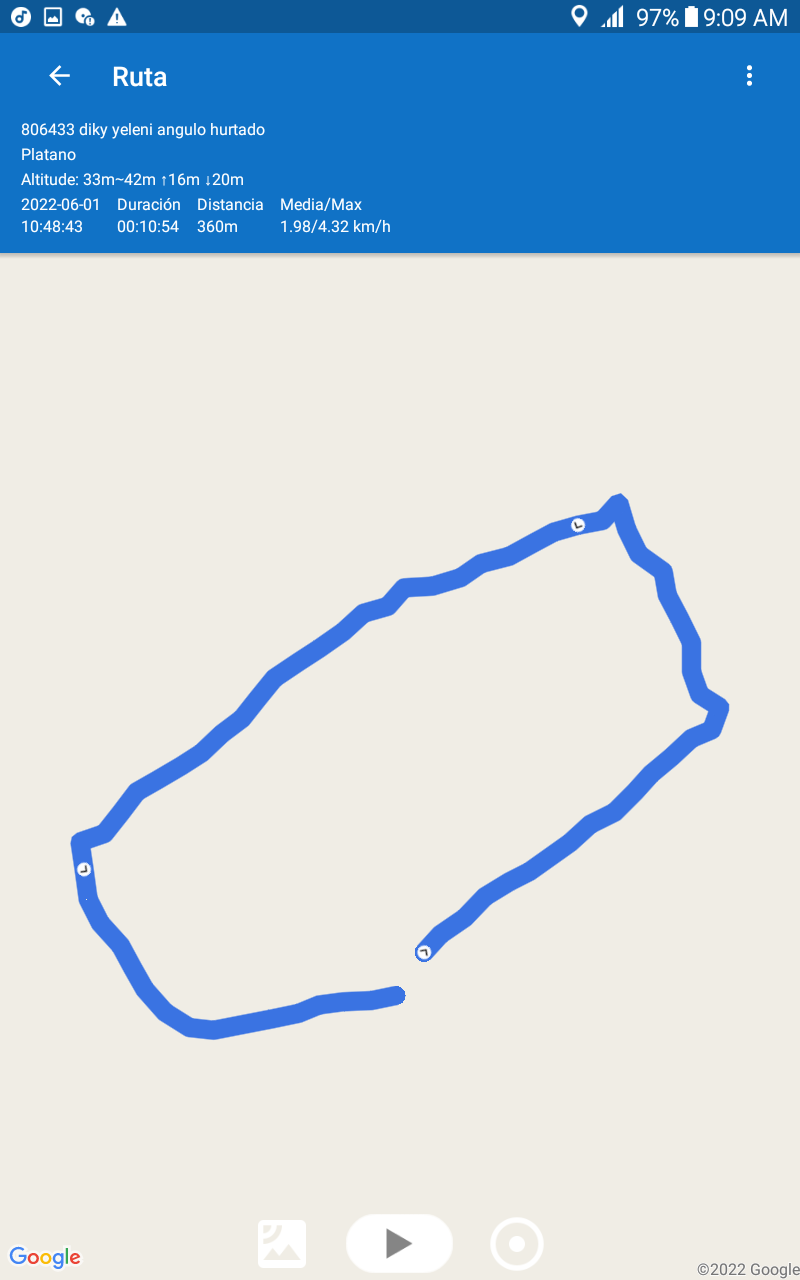Center the map on the route
The width and height of the screenshot is (800, 1280).
517,1244
